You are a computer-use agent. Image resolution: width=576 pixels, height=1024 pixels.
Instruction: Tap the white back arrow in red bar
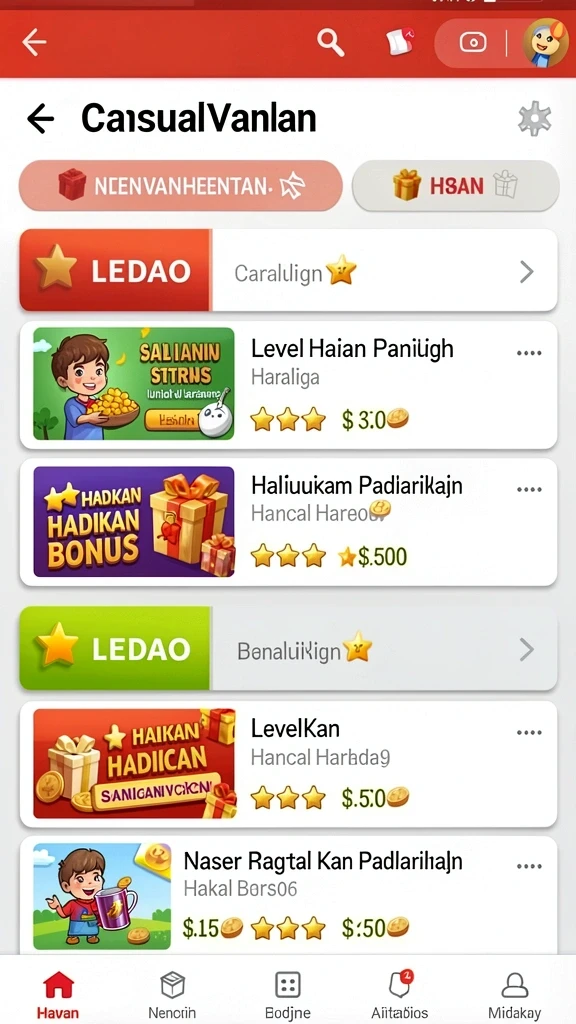tap(34, 43)
